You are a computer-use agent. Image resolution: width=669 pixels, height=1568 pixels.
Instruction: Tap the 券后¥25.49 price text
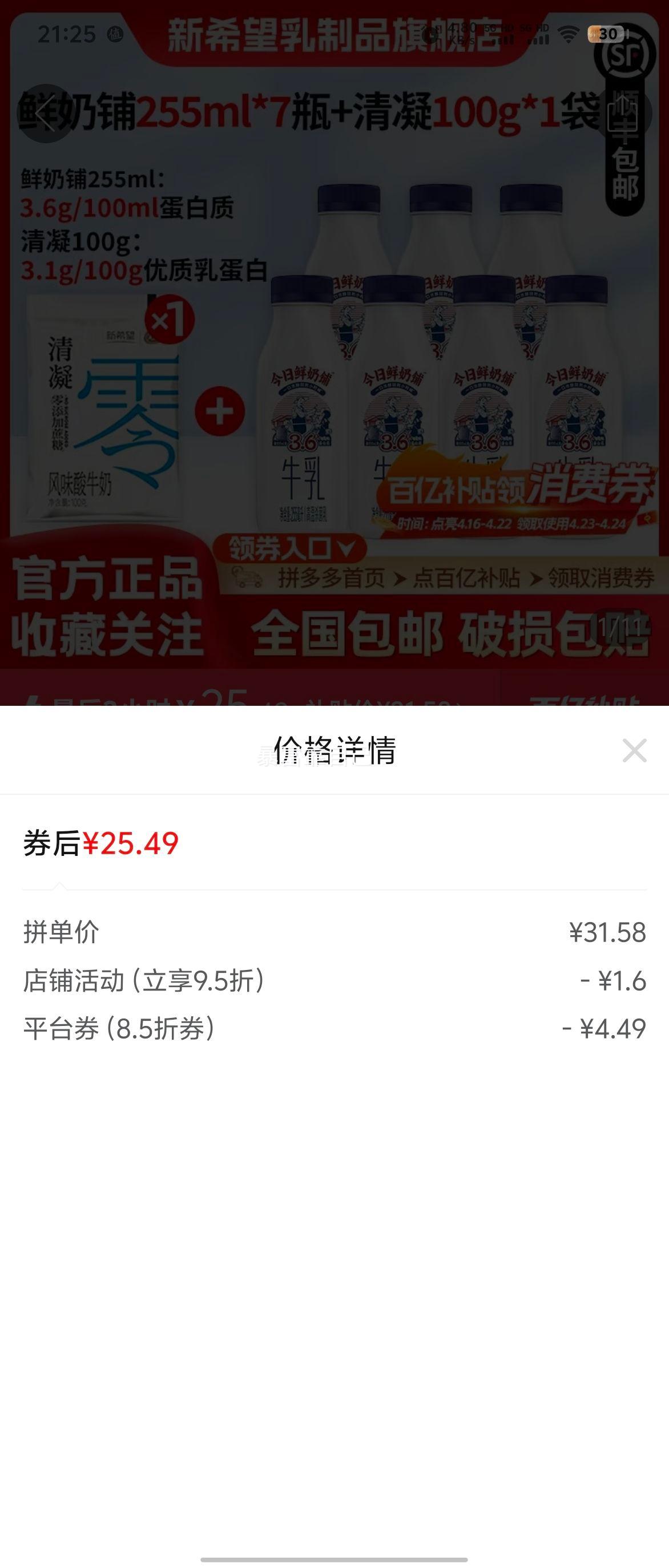(x=100, y=840)
